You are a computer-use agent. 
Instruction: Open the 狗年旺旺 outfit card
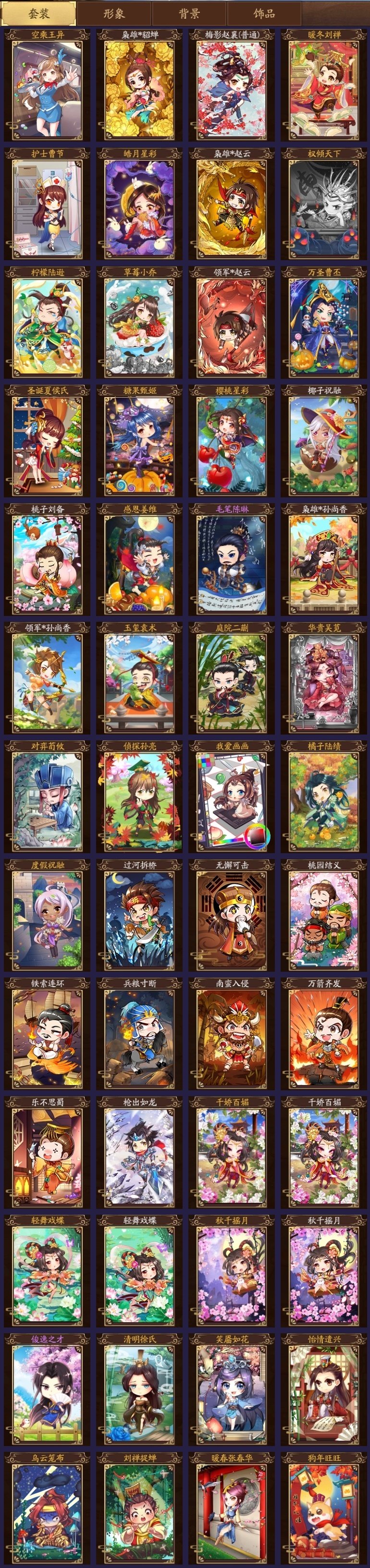[324, 1509]
